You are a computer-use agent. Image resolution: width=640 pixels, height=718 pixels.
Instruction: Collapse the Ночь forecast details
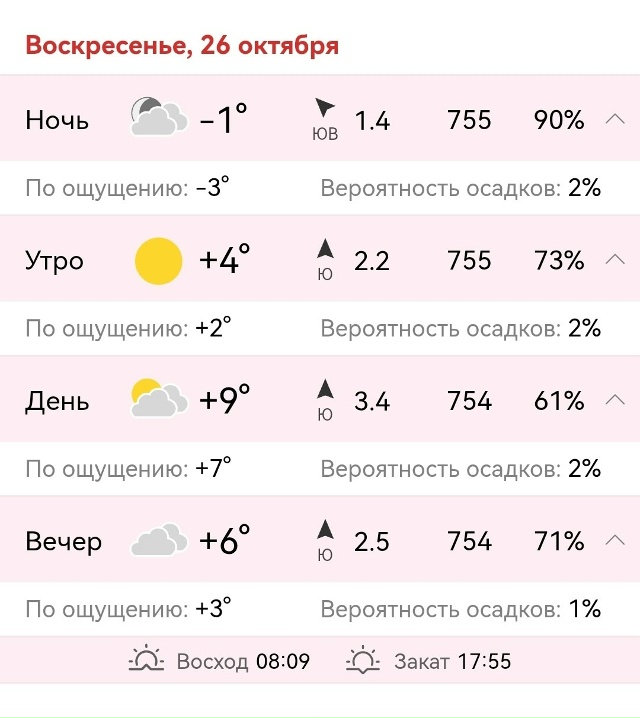[615, 120]
